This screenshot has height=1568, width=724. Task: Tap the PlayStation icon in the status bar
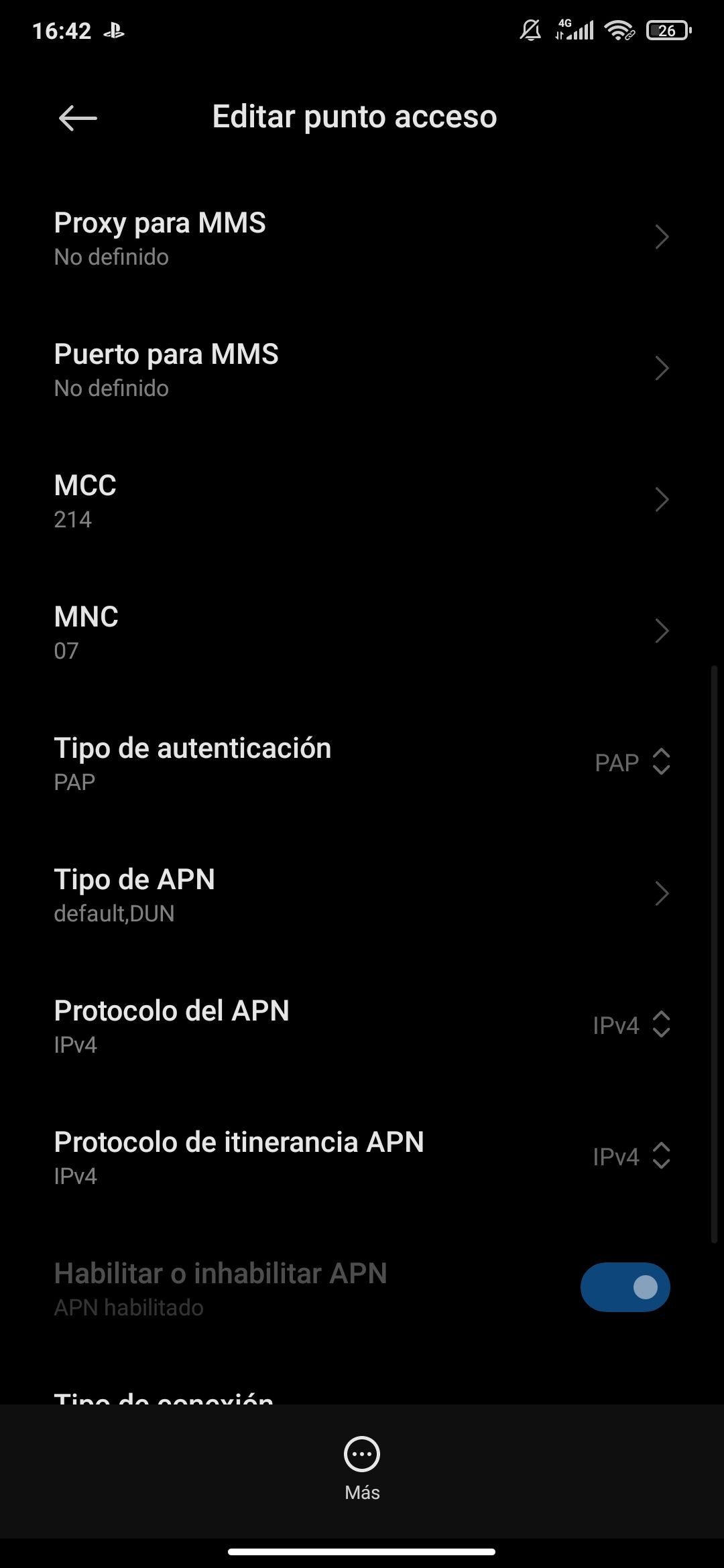tap(113, 30)
